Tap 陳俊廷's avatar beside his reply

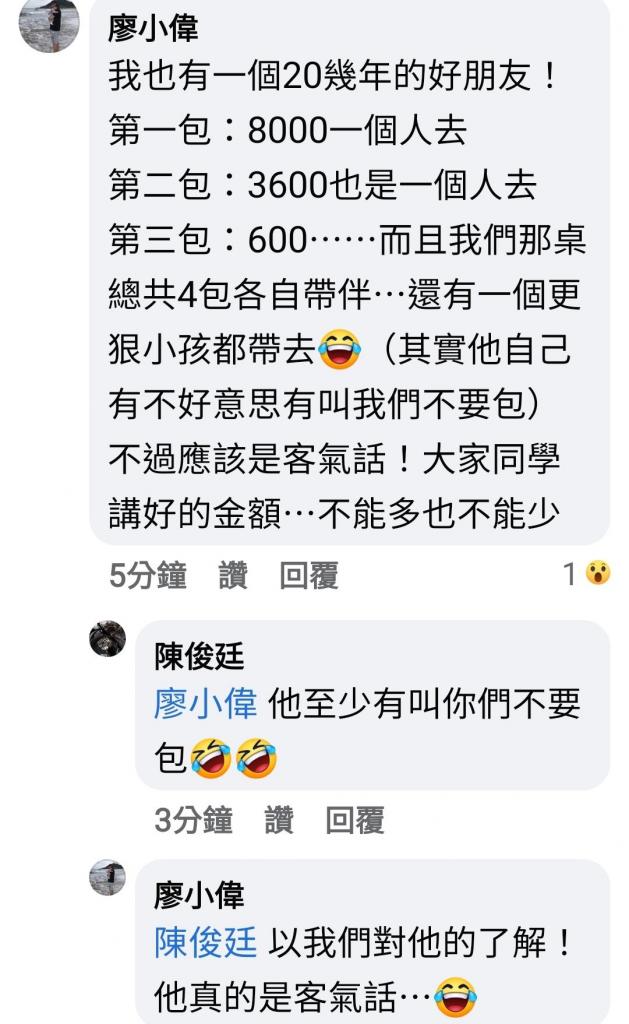pyautogui.click(x=107, y=638)
